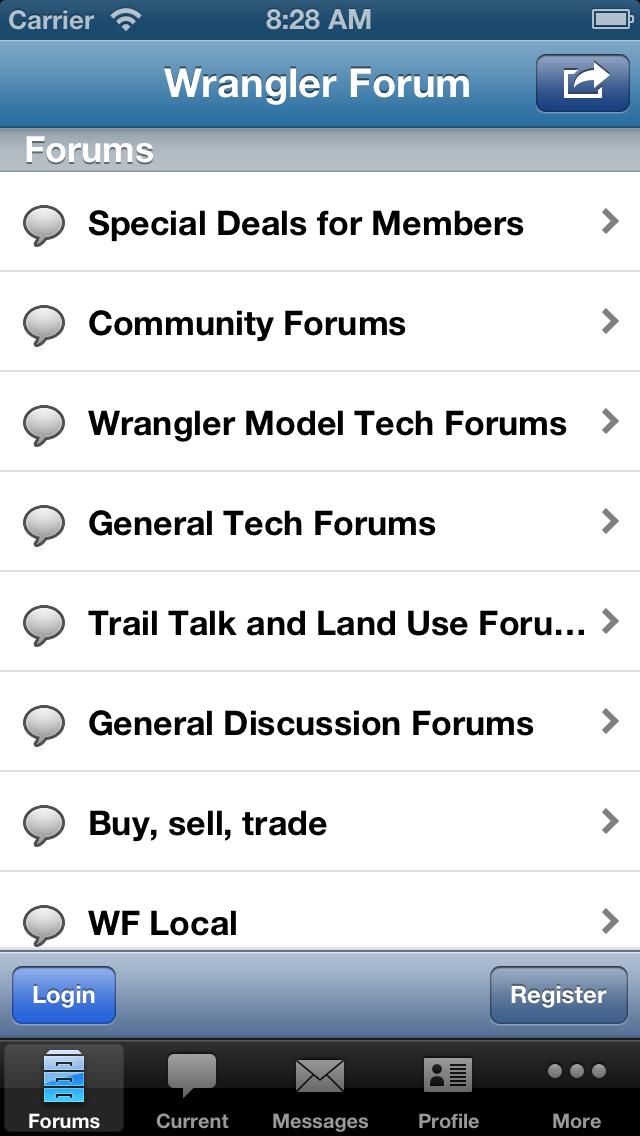The image size is (640, 1136).
Task: Tap the share icon in the header
Action: coord(583,83)
